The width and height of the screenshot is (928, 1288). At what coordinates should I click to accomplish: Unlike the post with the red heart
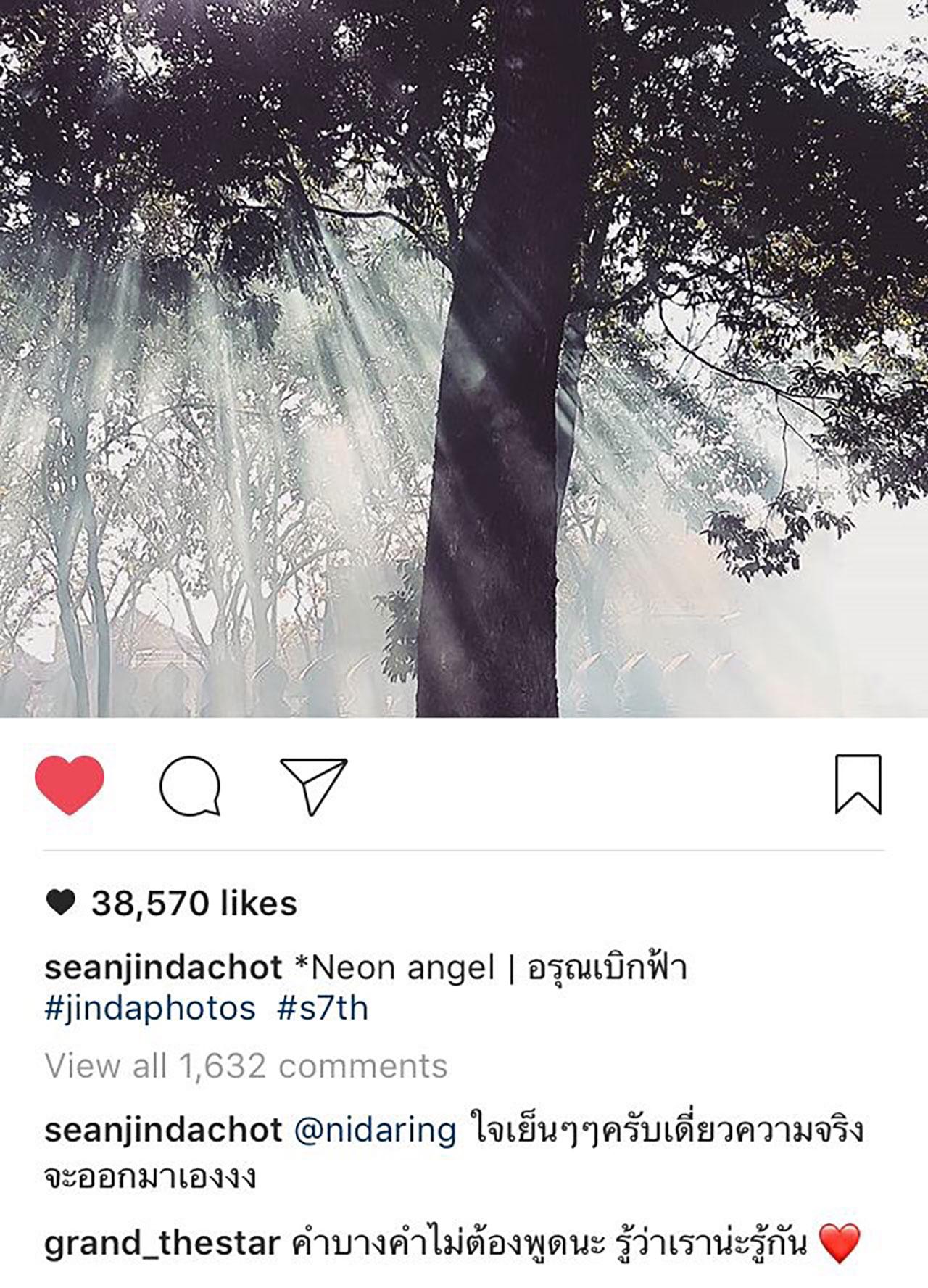[x=70, y=784]
